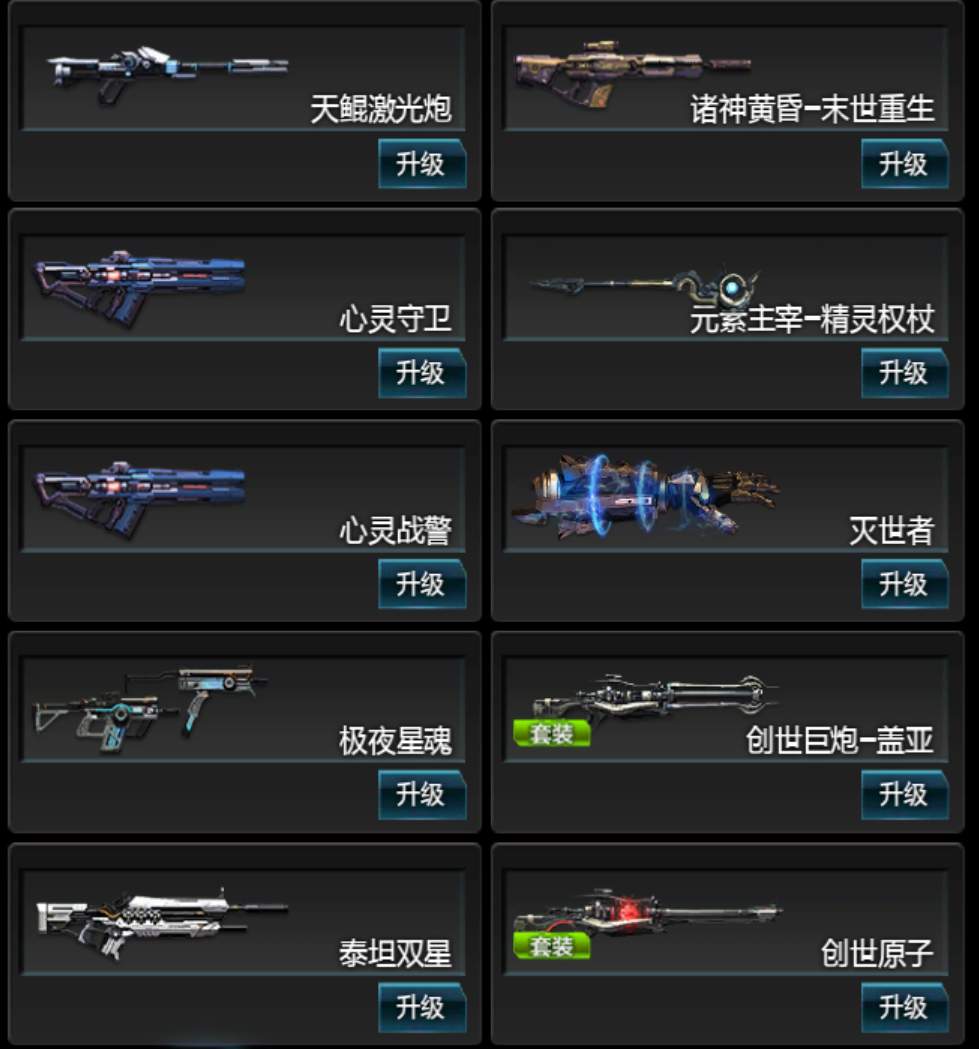Select 升级 for 极夜星魂
979x1049 pixels.
point(421,795)
